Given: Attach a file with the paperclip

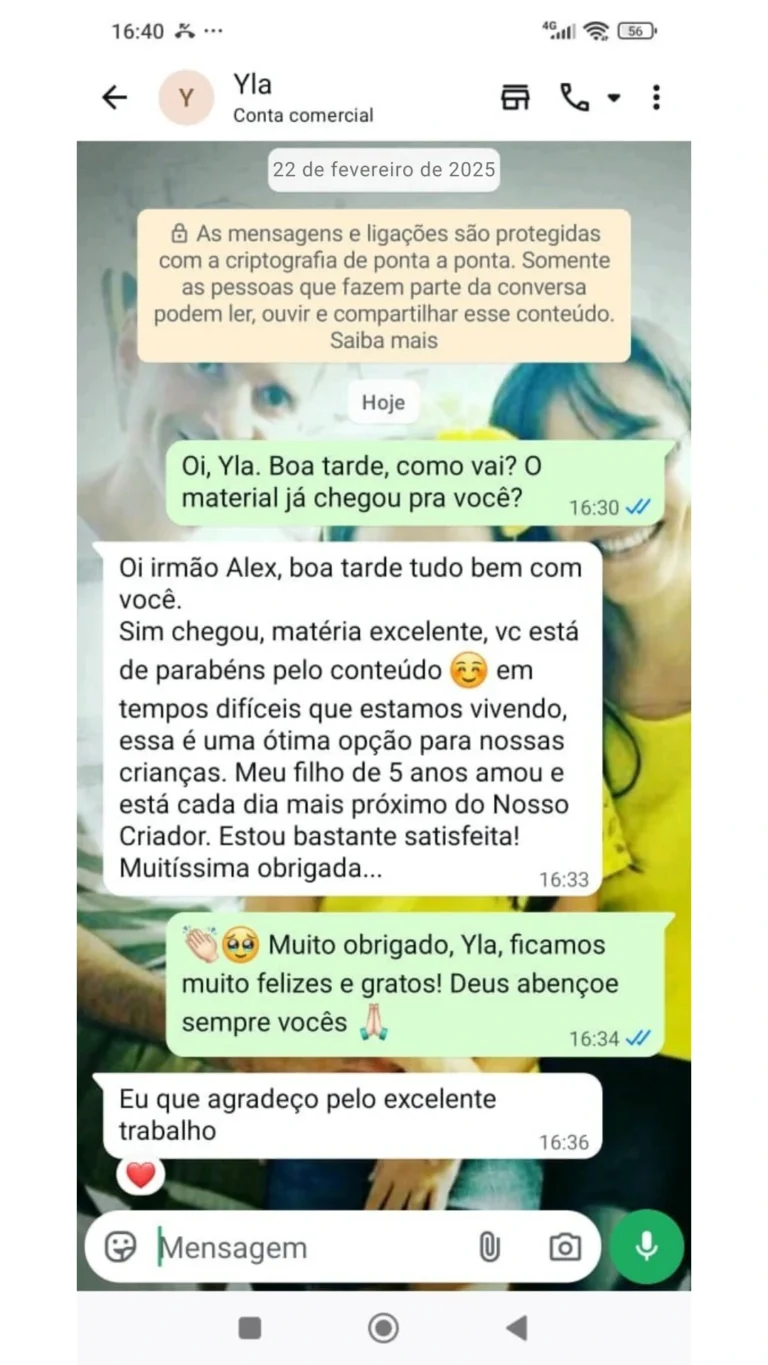Looking at the screenshot, I should click(x=489, y=1247).
